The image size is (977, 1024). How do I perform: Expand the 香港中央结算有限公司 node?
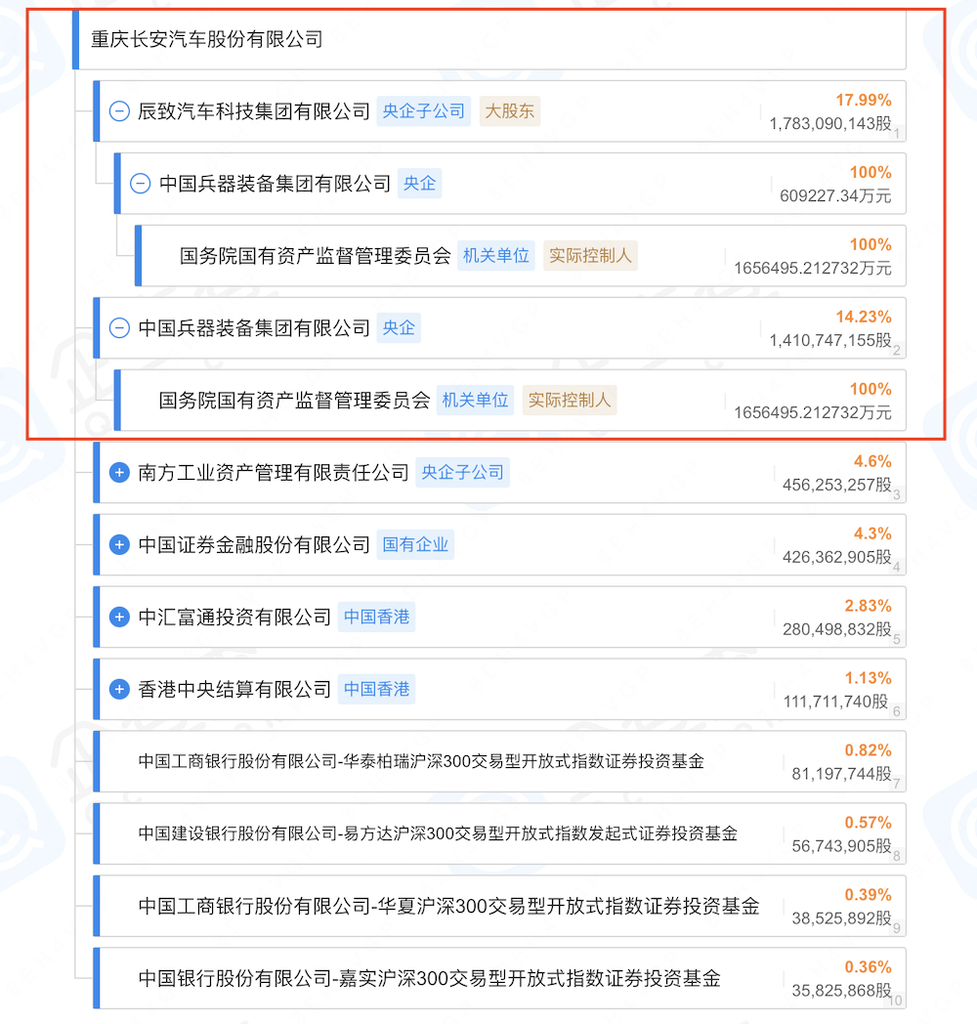click(120, 689)
